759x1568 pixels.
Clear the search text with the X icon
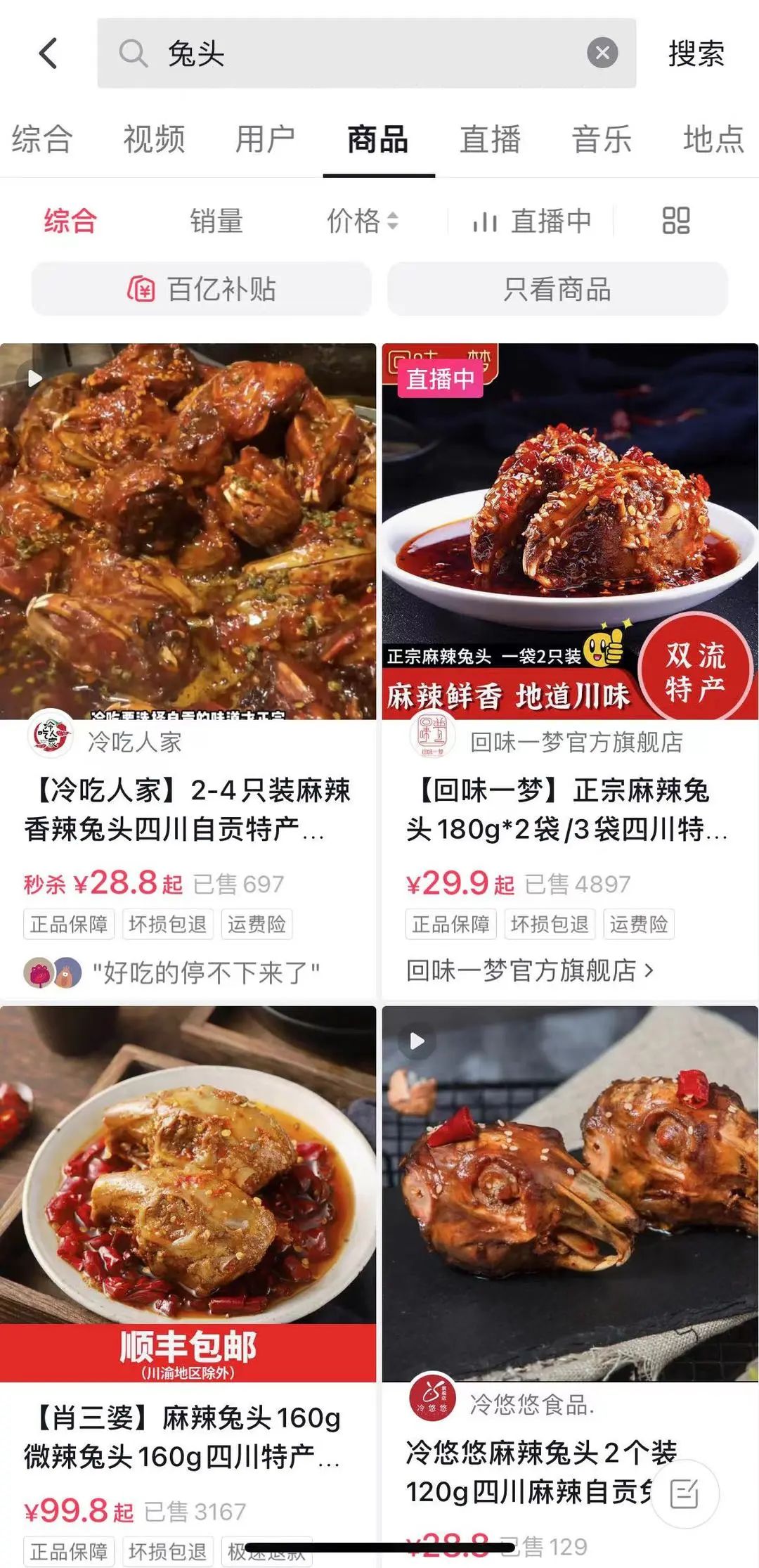coord(602,53)
